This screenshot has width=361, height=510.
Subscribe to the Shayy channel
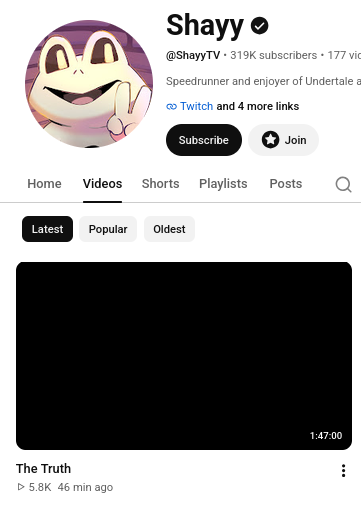point(204,140)
